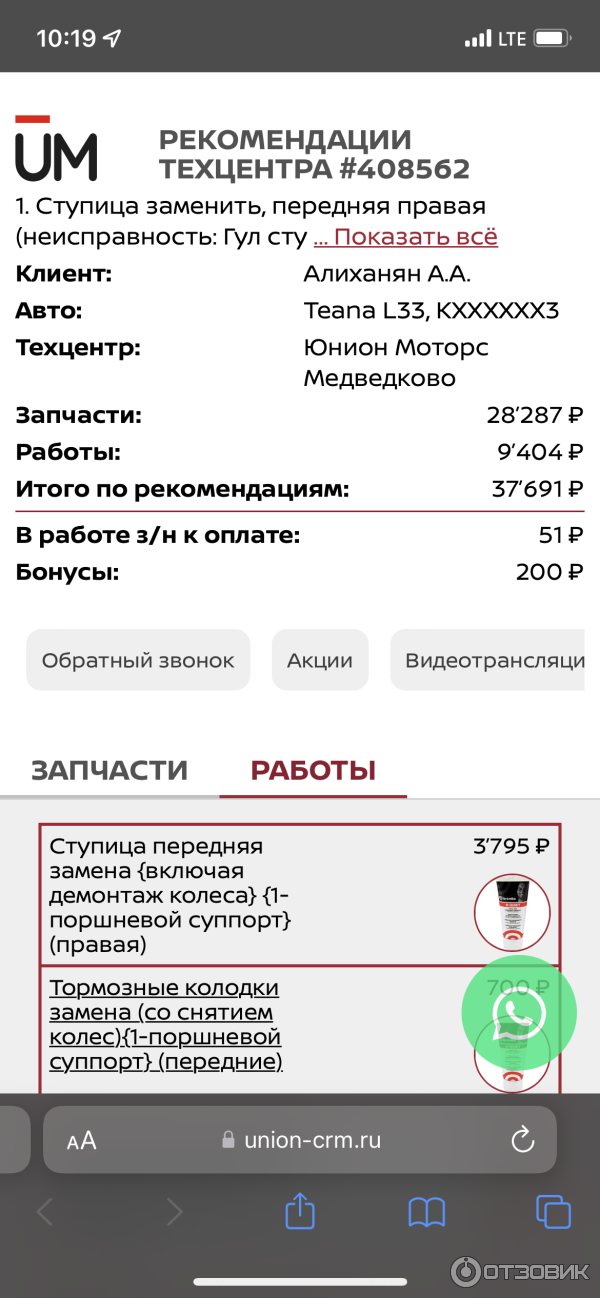600x1298 pixels.
Task: Open the 'Видеотрансляция' video stream chip
Action: (x=488, y=660)
